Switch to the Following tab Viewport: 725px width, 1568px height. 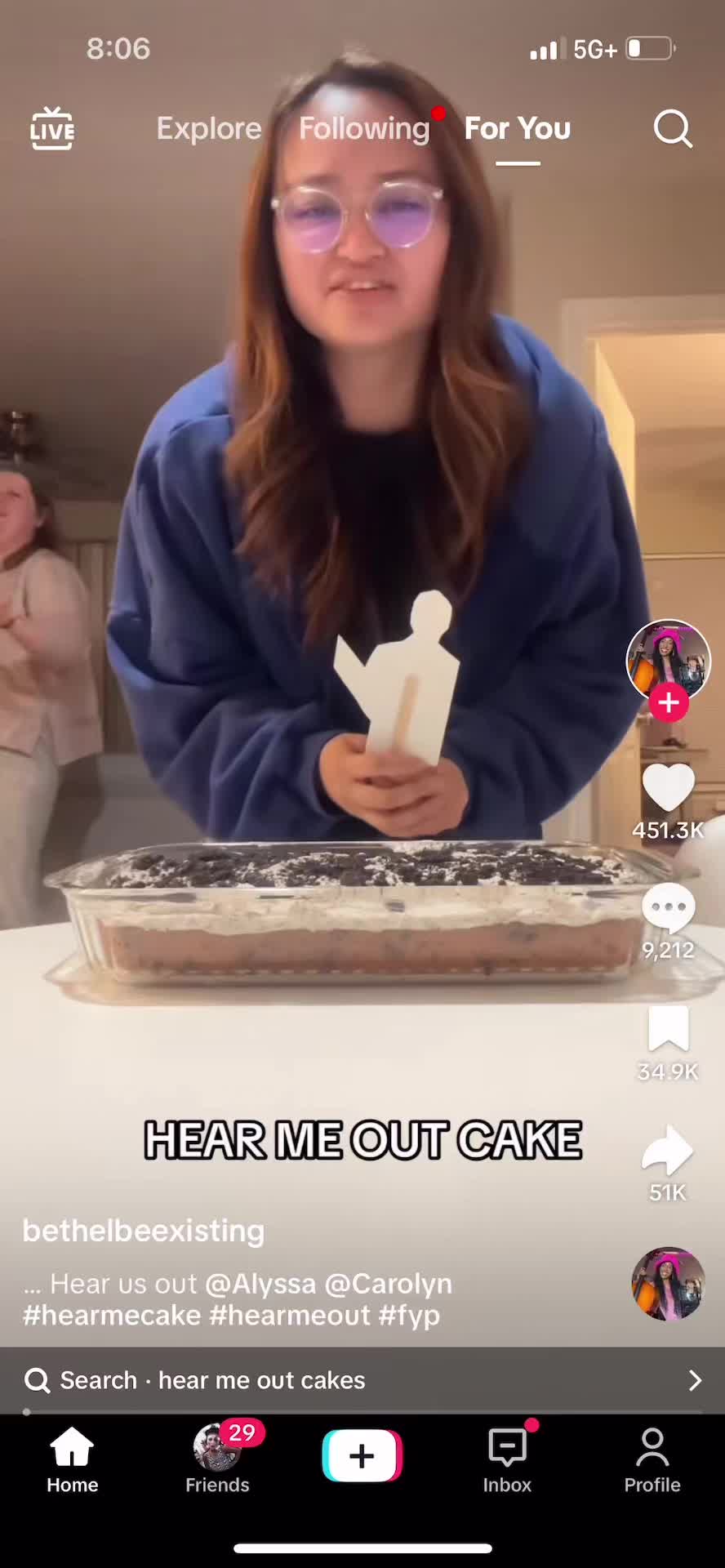(x=364, y=129)
